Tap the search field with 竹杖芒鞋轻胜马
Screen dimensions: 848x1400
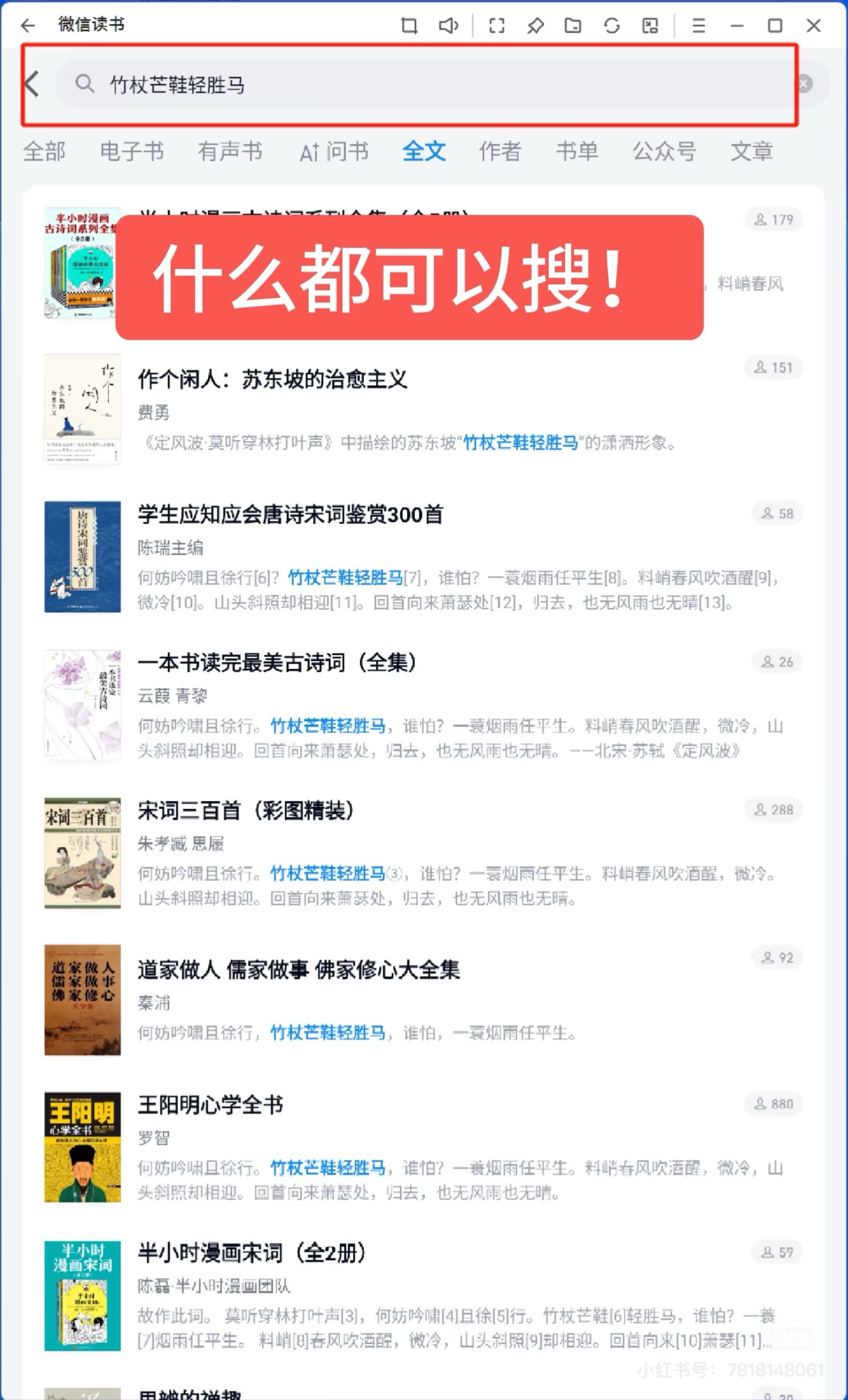(412, 85)
